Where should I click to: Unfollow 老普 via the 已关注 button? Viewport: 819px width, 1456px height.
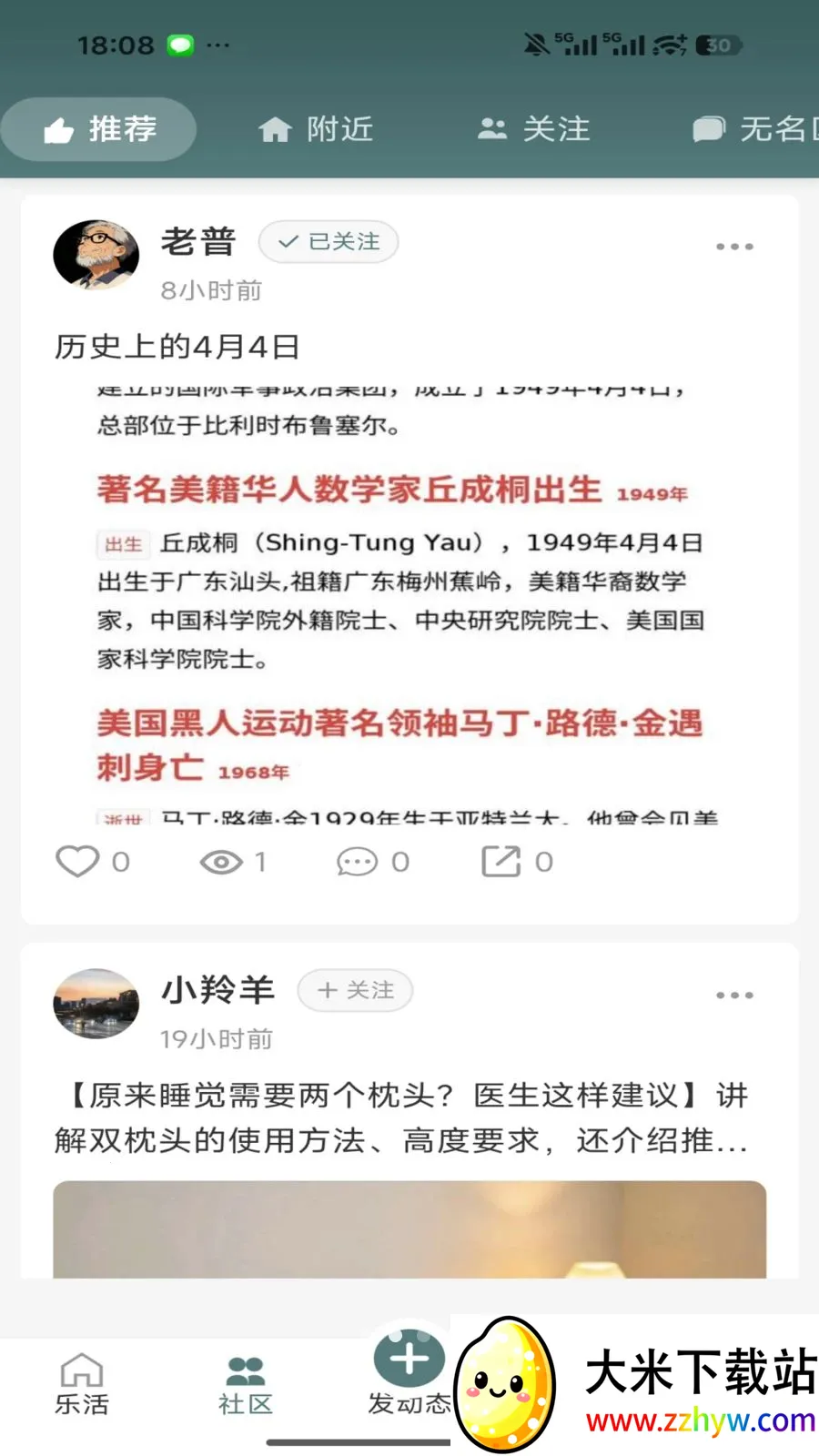tap(329, 242)
